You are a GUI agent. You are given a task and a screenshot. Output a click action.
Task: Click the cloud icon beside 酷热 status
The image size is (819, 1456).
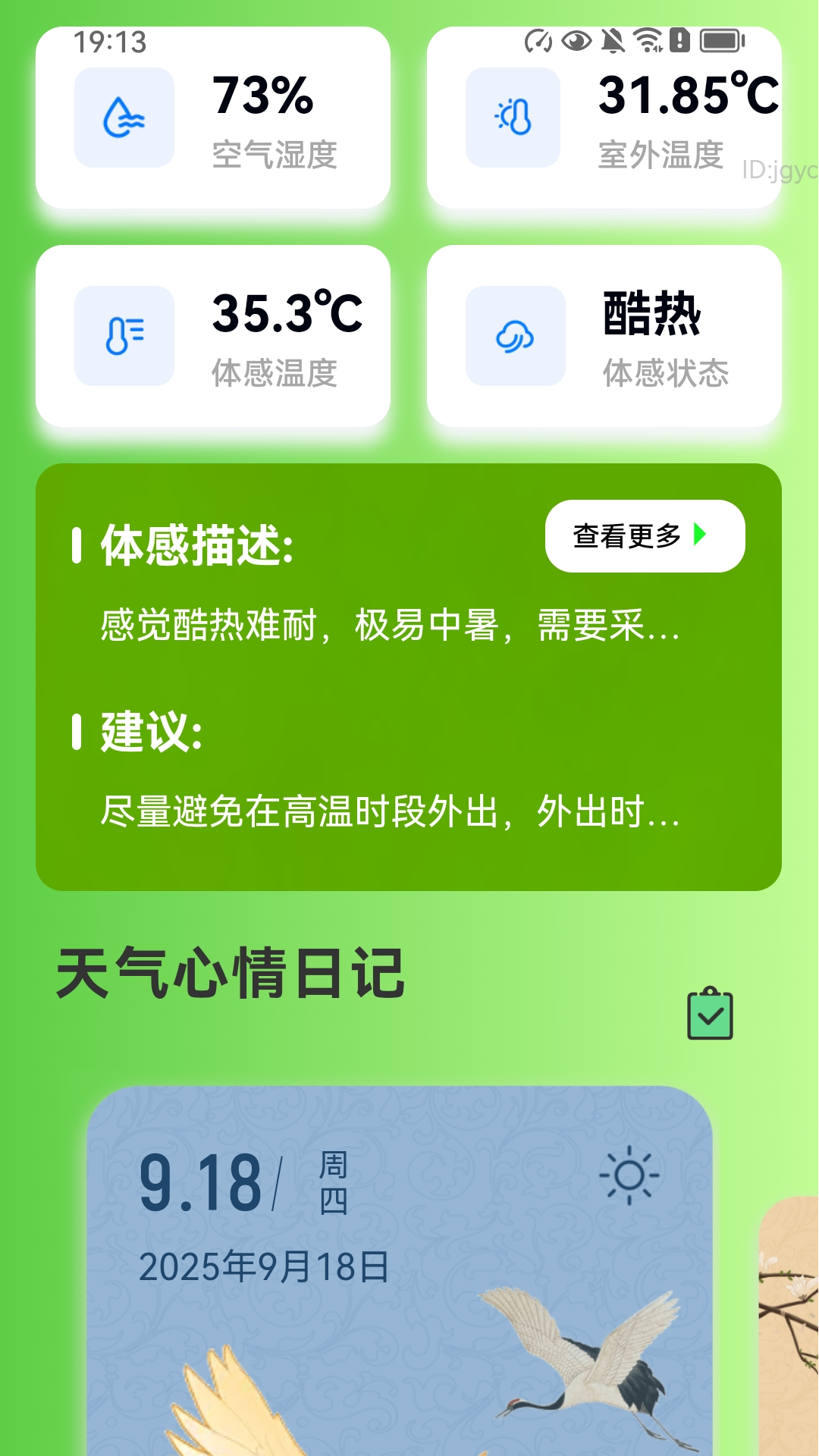pos(514,336)
